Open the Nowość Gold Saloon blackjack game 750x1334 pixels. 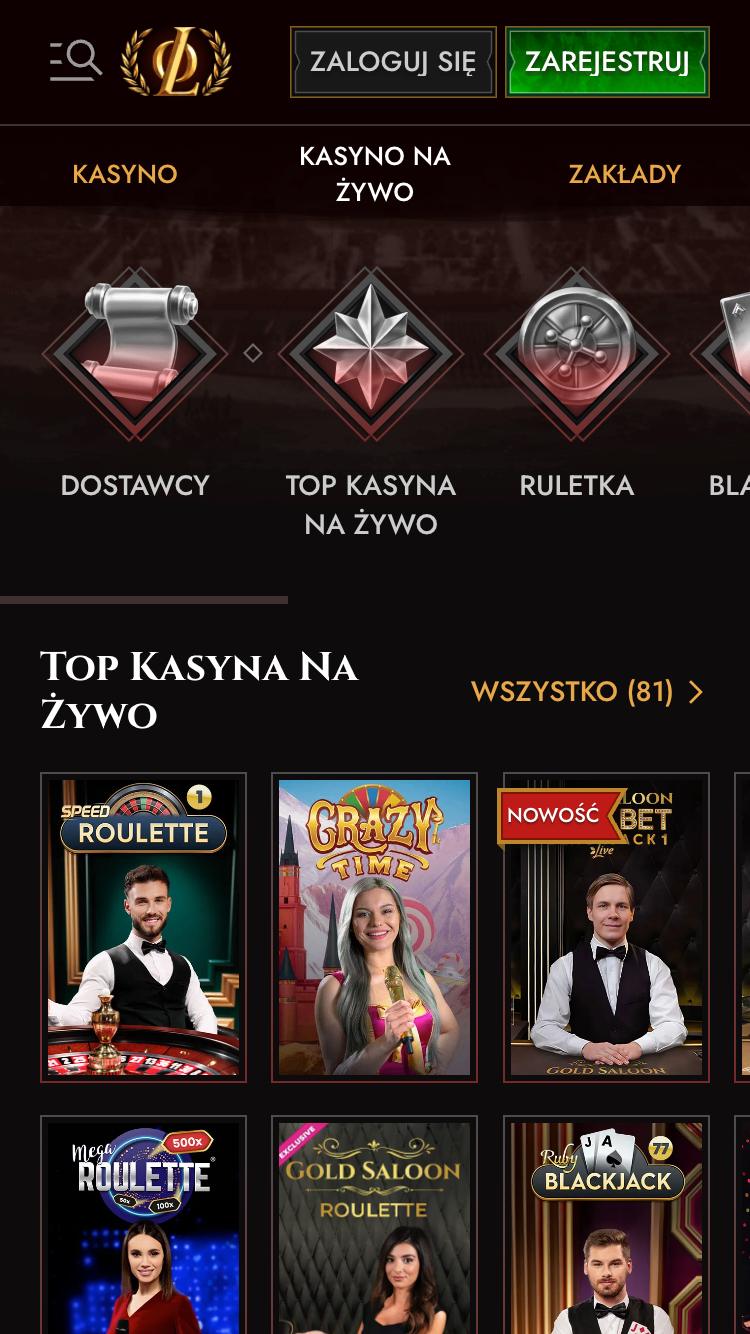click(x=606, y=927)
